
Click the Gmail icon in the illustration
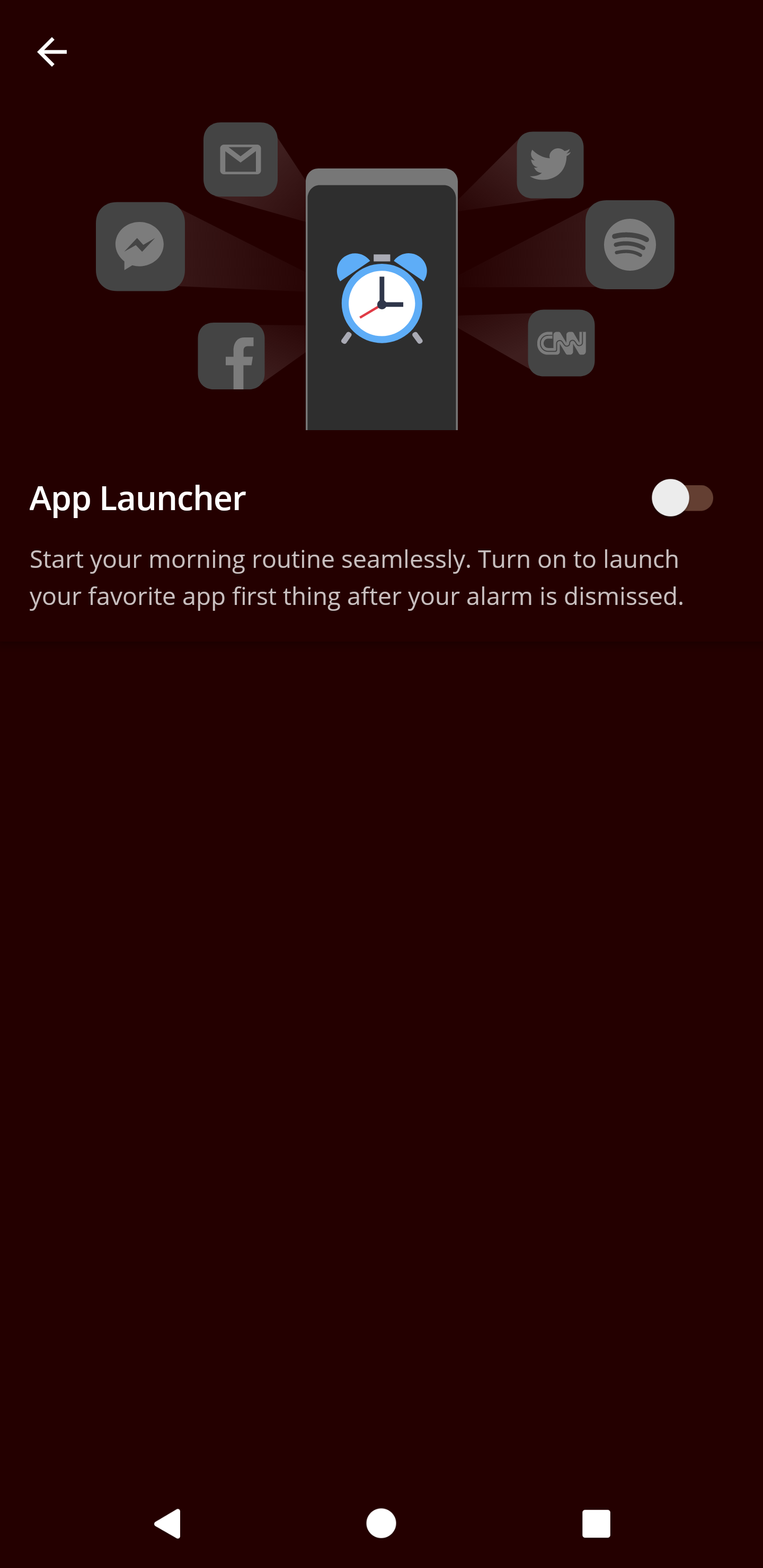pyautogui.click(x=240, y=159)
